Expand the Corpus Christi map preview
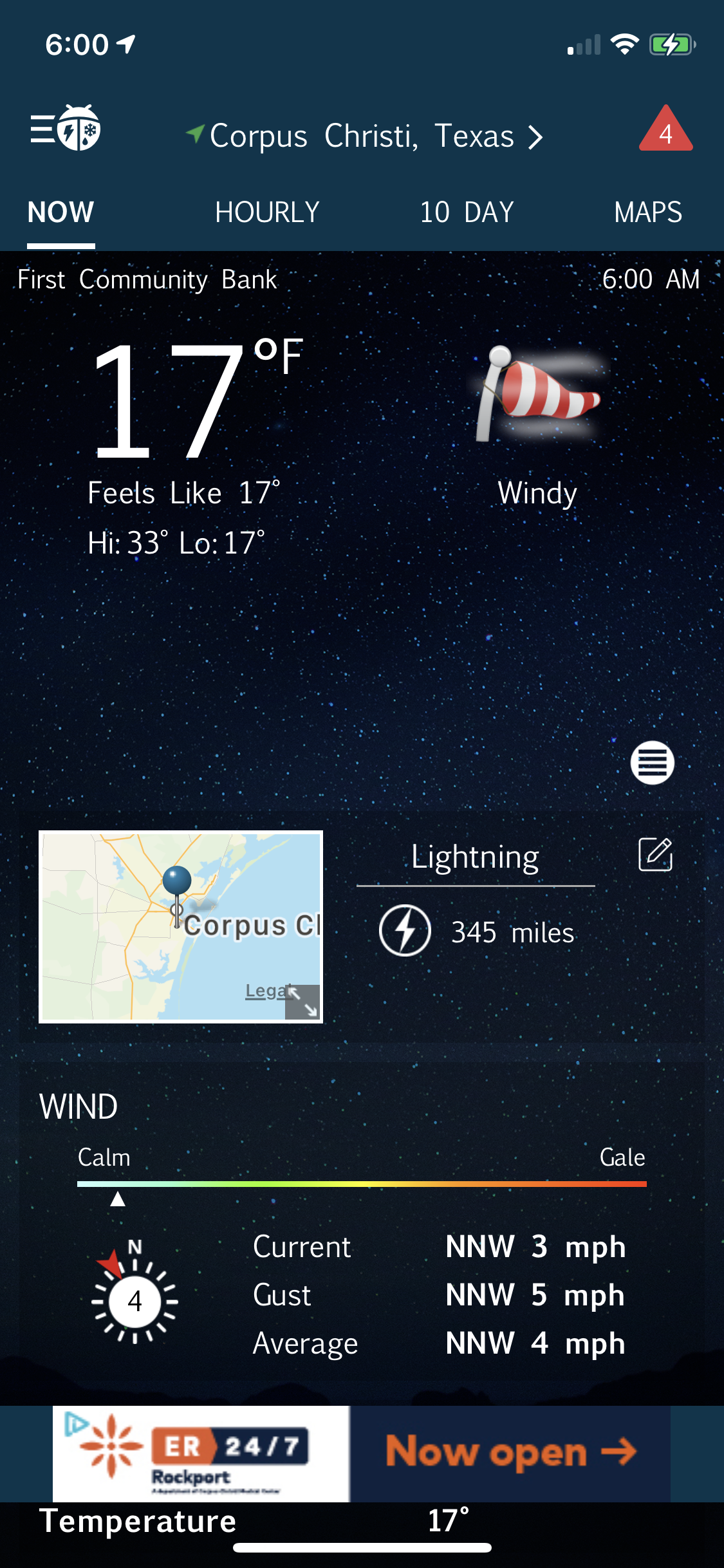 pos(303,1002)
